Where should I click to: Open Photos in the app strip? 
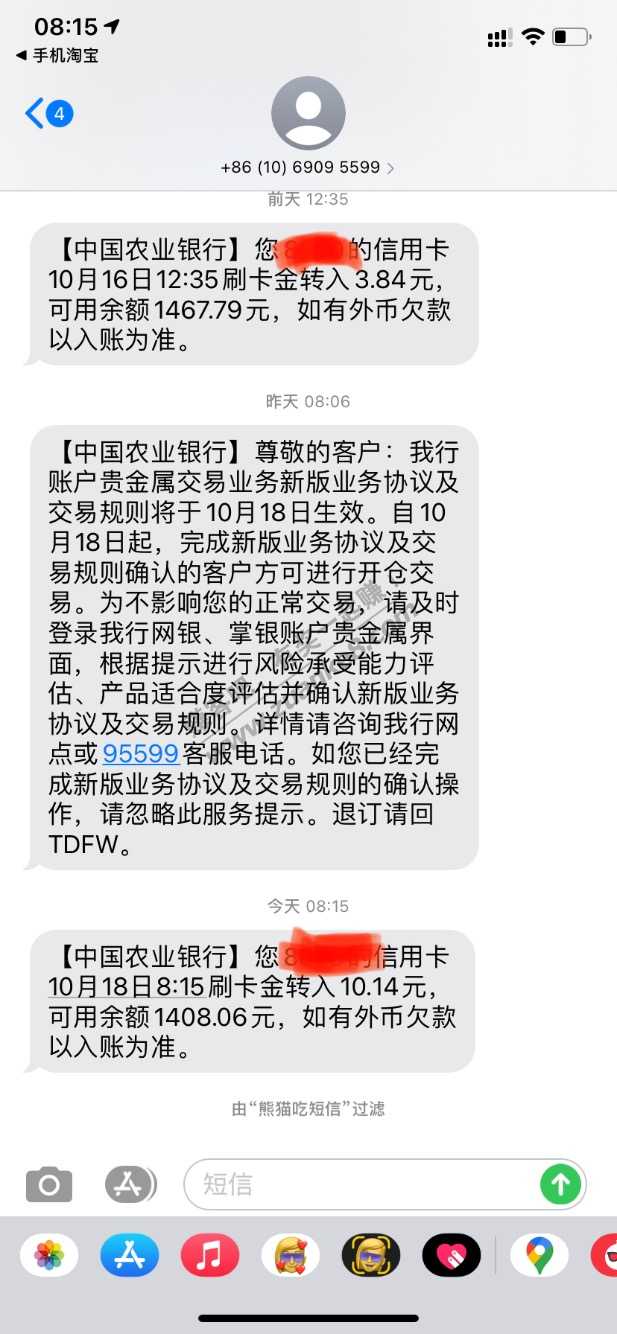click(49, 1255)
